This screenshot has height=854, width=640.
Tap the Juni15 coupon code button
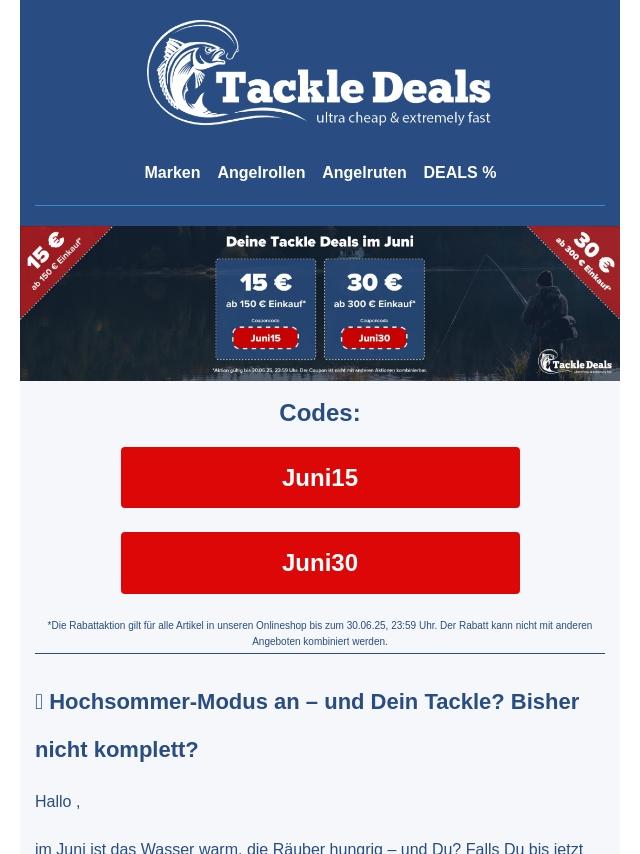coord(320,477)
